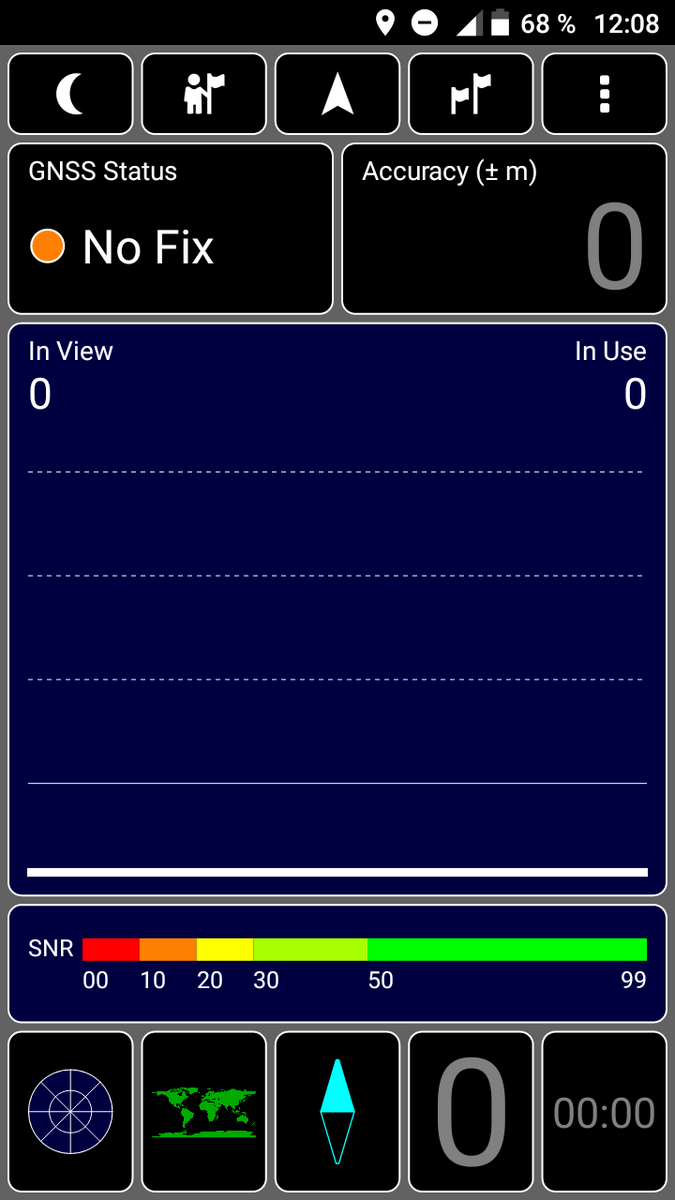The image size is (675, 1200).
Task: Open the 00:00 timer tile
Action: coord(604,1111)
